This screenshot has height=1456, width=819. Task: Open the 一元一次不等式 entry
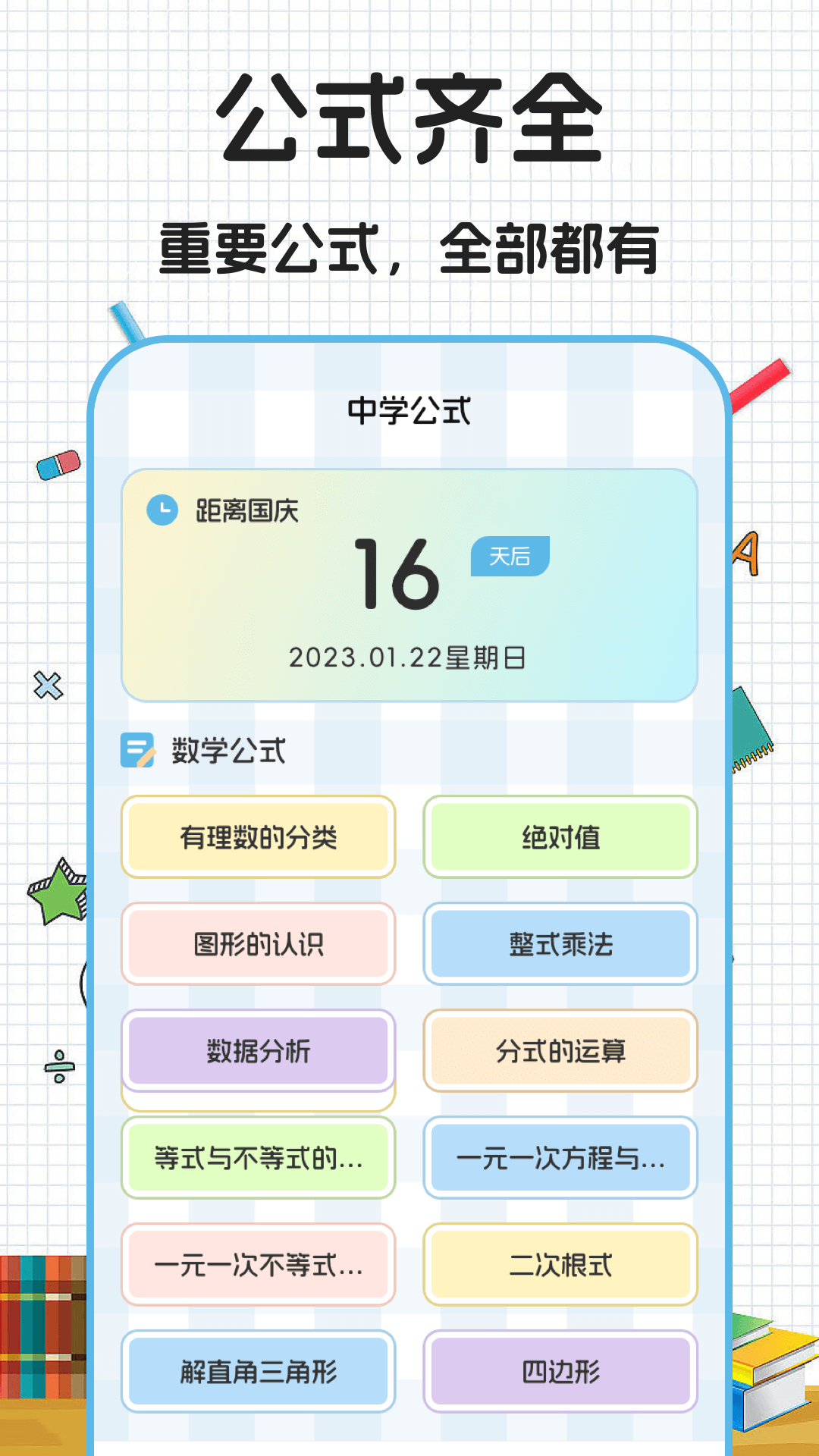tap(259, 1266)
